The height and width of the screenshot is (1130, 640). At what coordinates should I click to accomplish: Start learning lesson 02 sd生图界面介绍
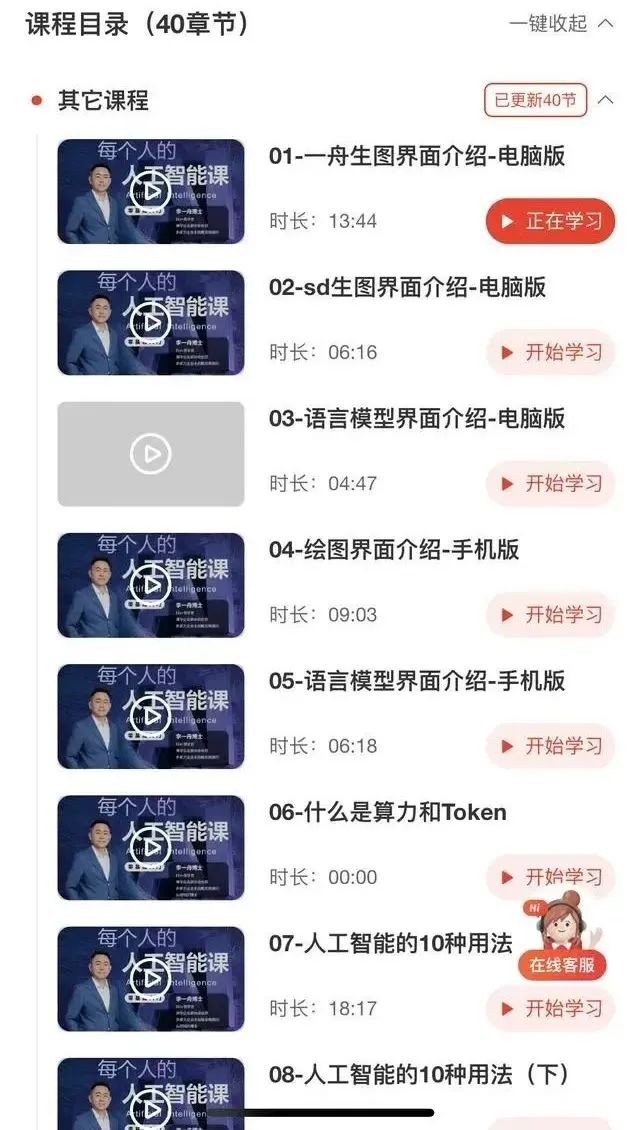(550, 352)
